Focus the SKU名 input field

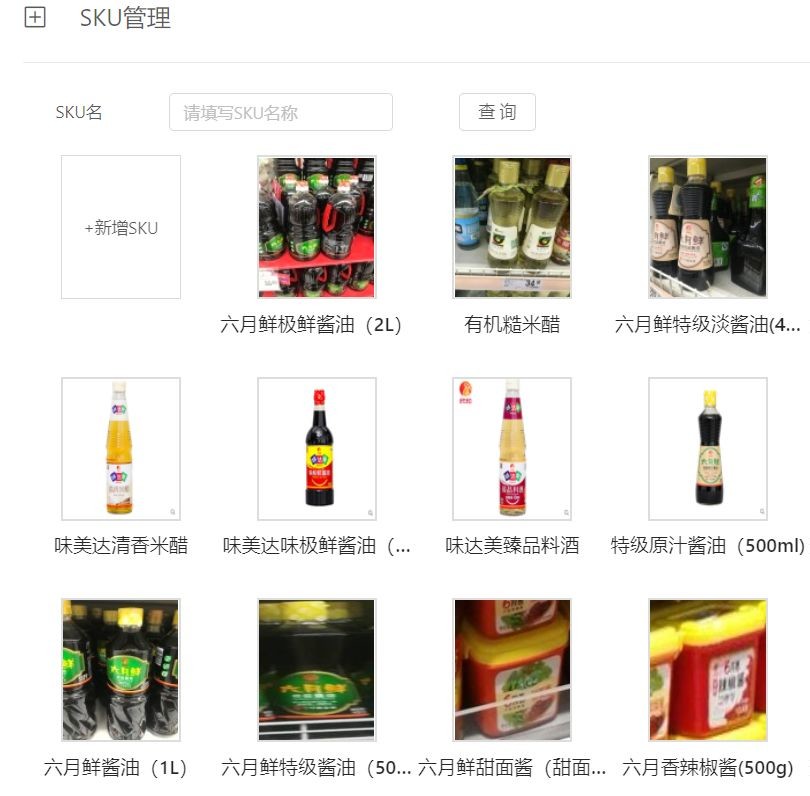(280, 113)
